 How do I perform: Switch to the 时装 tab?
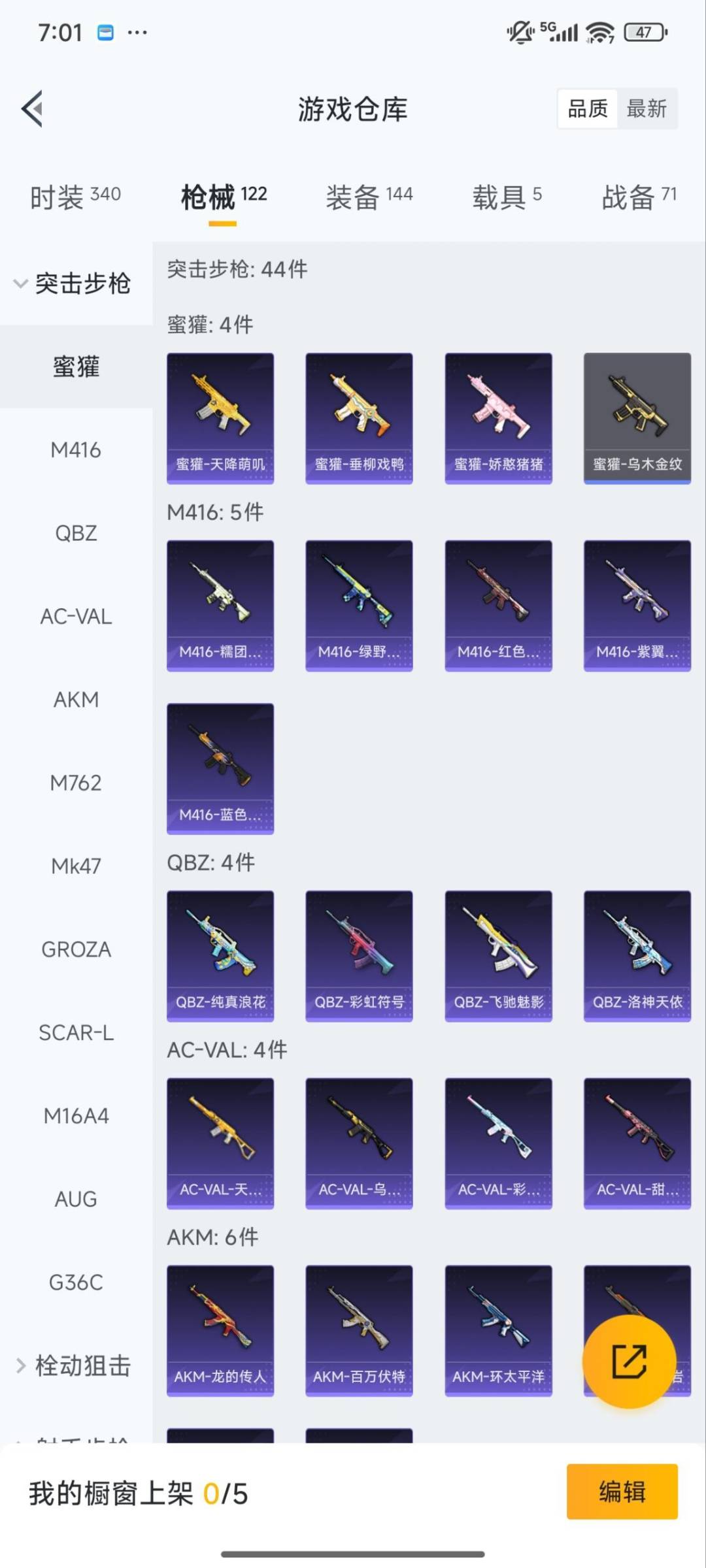tap(75, 197)
